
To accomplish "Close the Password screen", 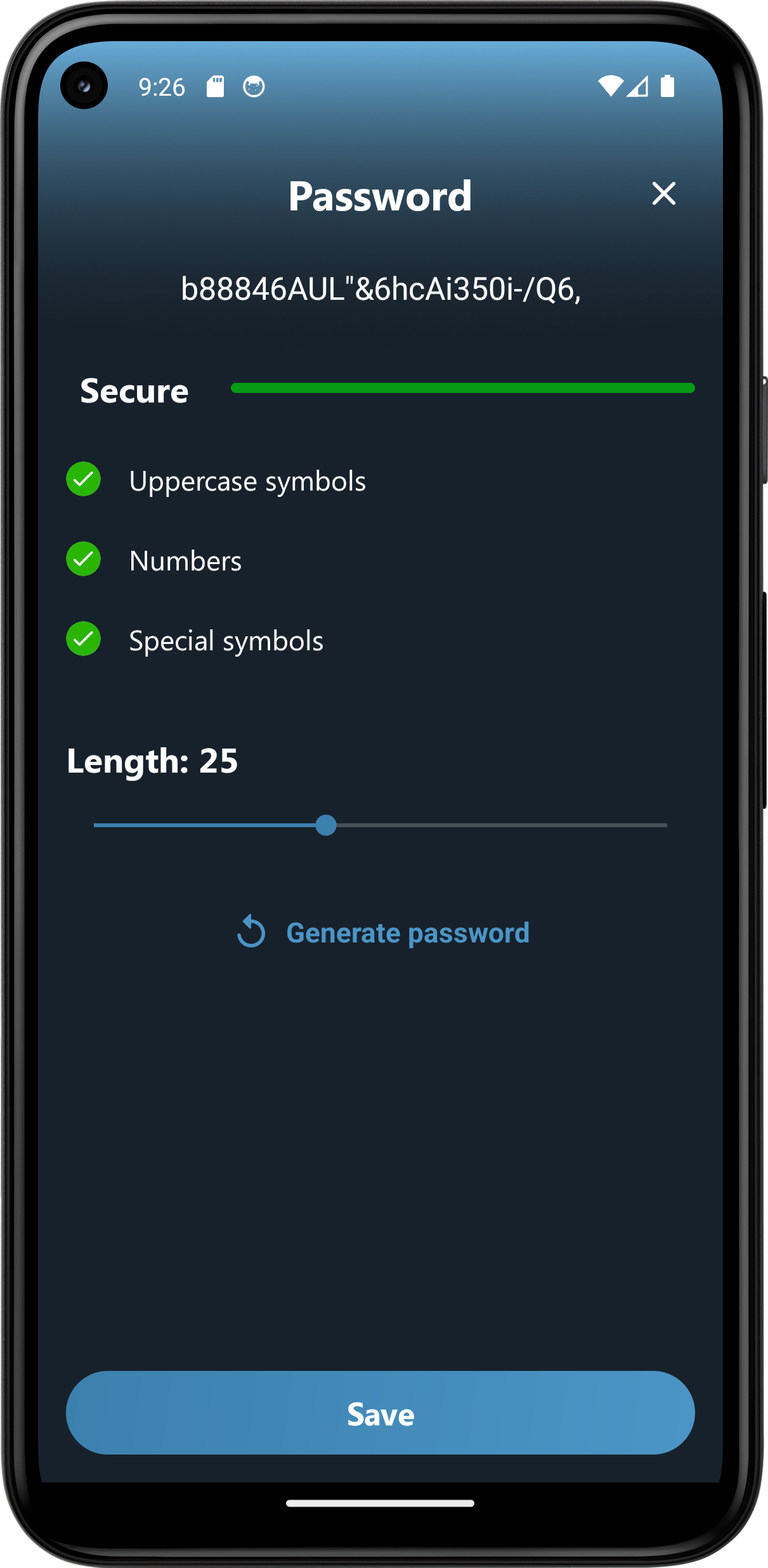I will (x=663, y=193).
